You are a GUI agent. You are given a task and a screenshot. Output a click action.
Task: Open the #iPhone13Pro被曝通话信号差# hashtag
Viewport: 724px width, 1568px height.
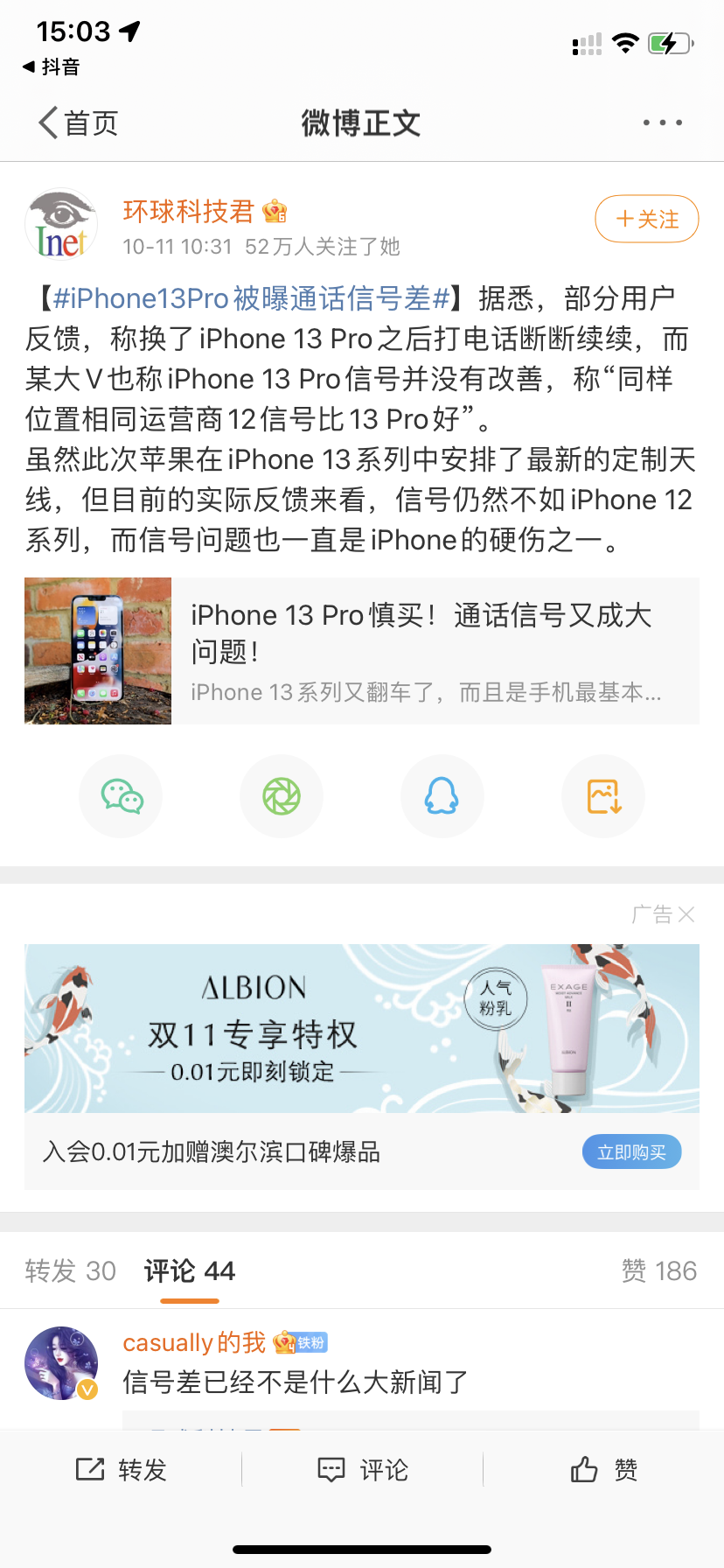click(x=251, y=298)
